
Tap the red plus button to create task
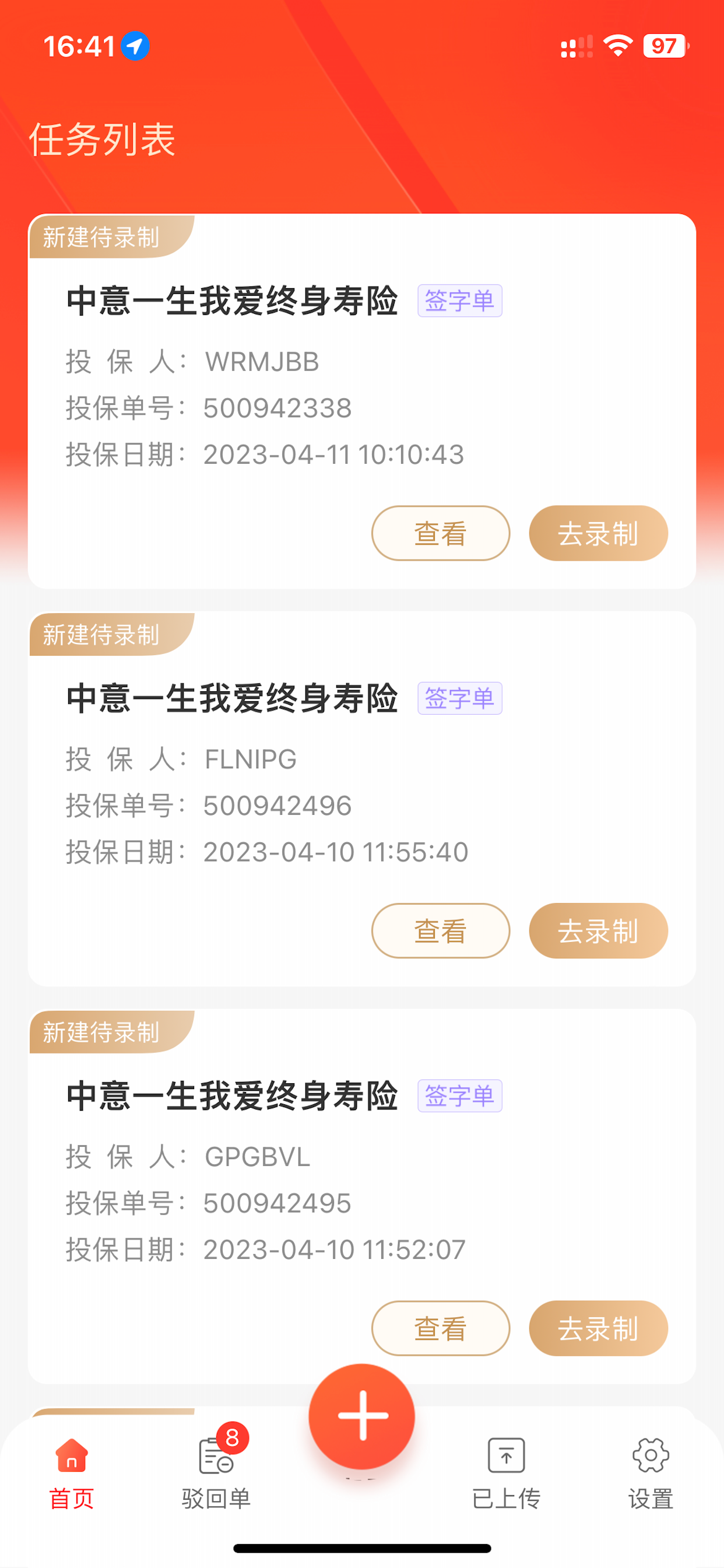tap(363, 1416)
